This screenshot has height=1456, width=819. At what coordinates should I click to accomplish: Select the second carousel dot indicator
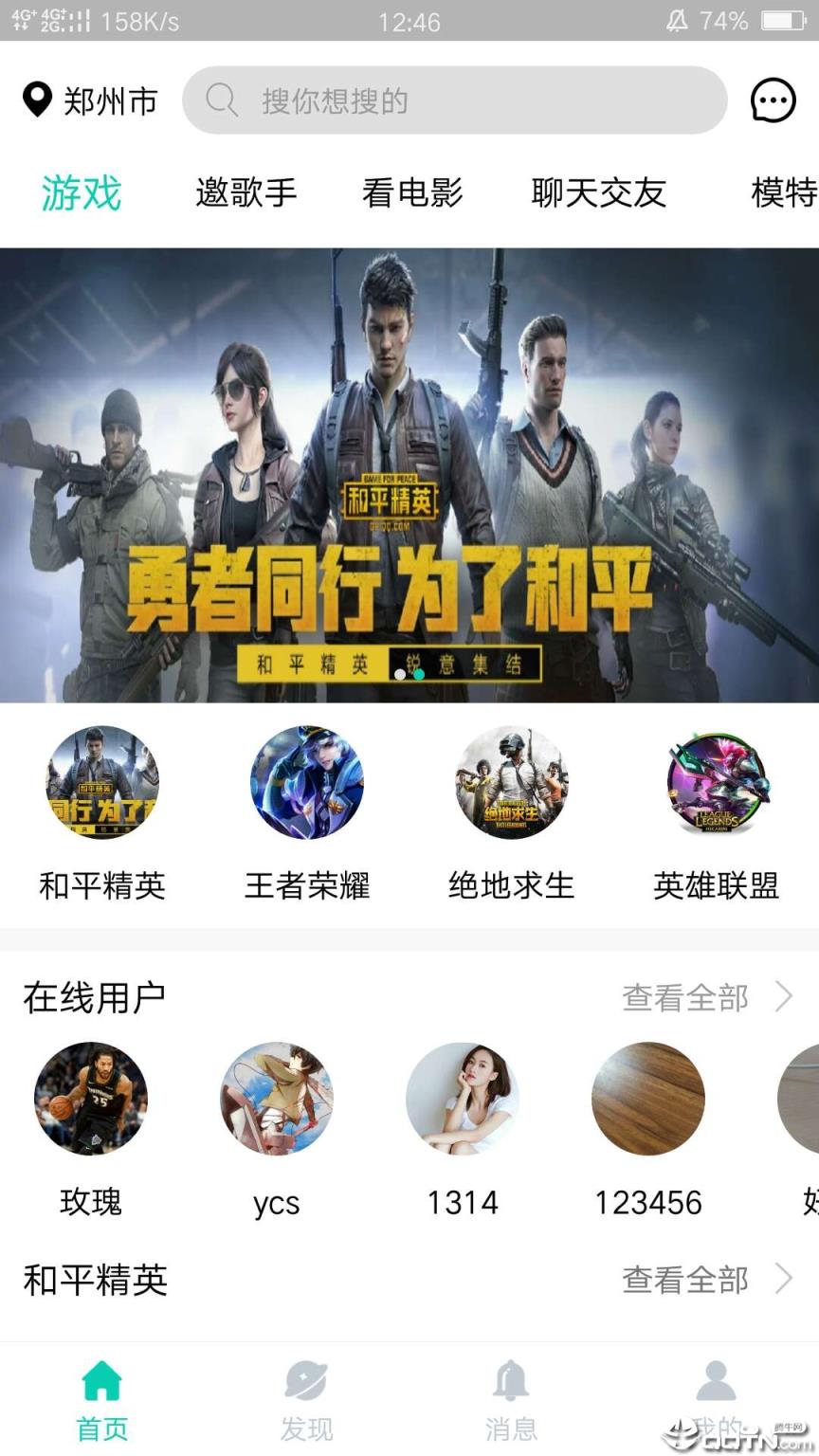418,676
